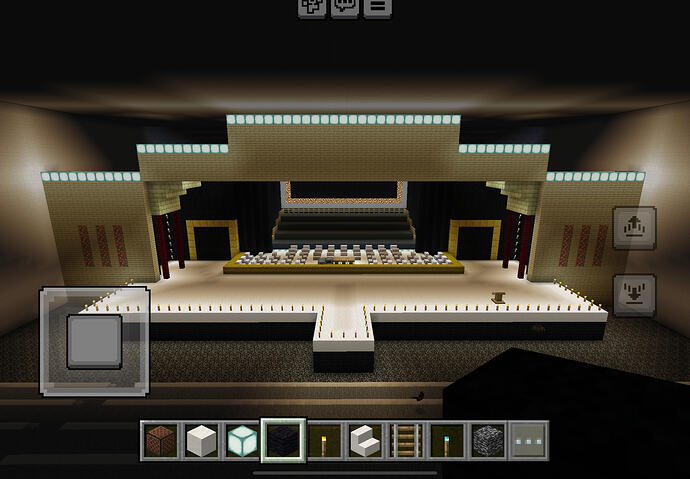Open inventory with the three-dots slot
This screenshot has width=690, height=479.
(x=529, y=440)
